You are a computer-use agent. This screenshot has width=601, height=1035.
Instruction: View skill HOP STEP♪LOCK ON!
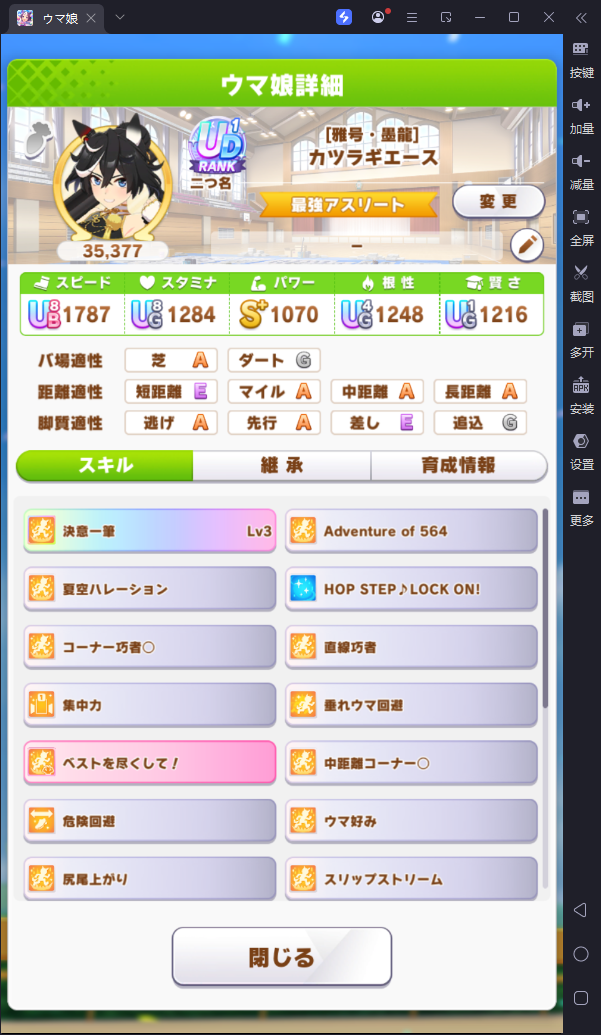coord(411,589)
